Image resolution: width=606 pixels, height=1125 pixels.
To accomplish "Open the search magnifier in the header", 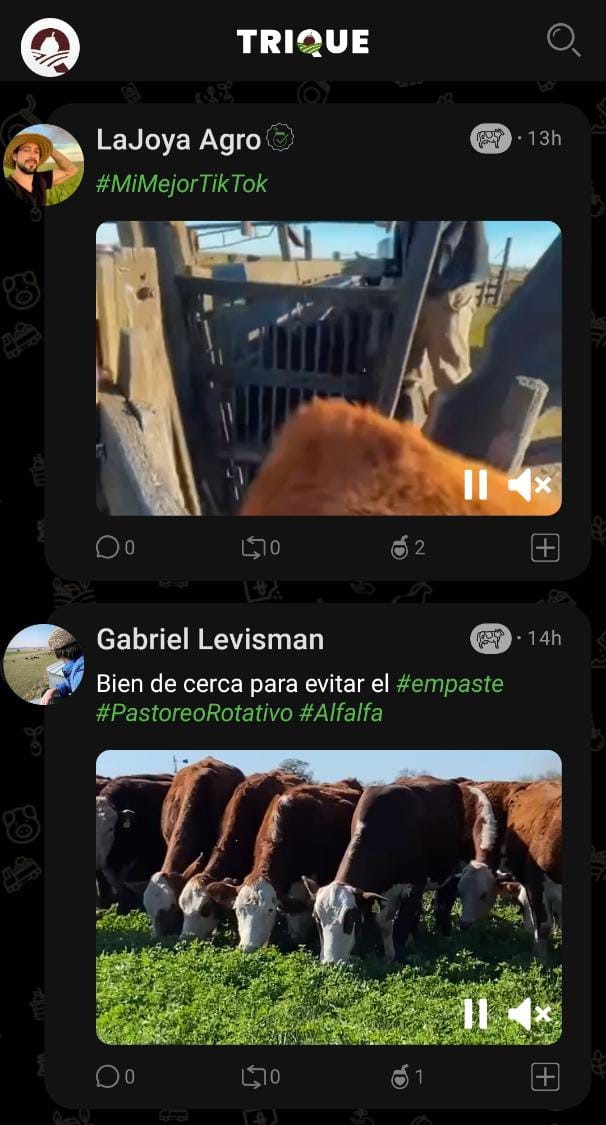I will point(563,41).
